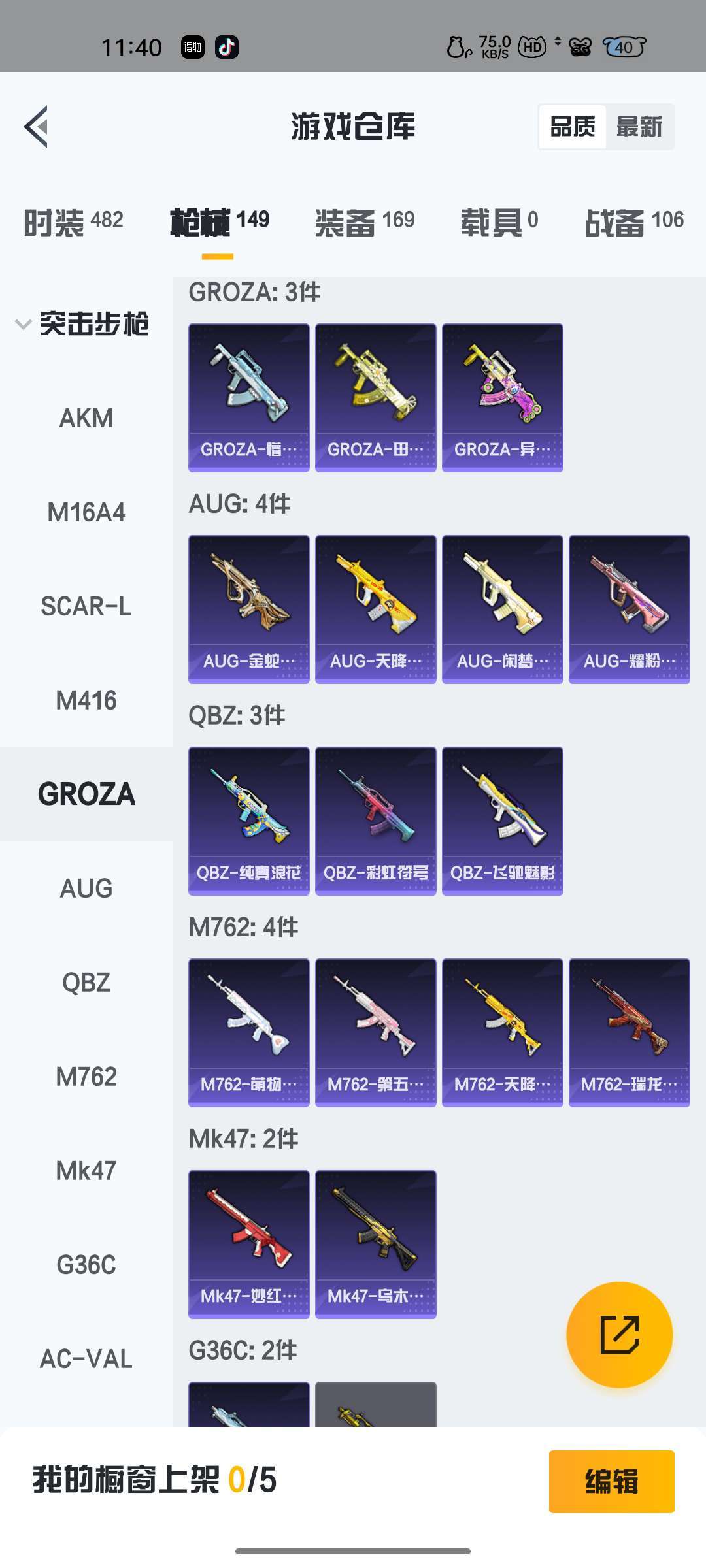The width and height of the screenshot is (706, 1568).
Task: View the QBZ-彩虹符号 skin
Action: [376, 821]
